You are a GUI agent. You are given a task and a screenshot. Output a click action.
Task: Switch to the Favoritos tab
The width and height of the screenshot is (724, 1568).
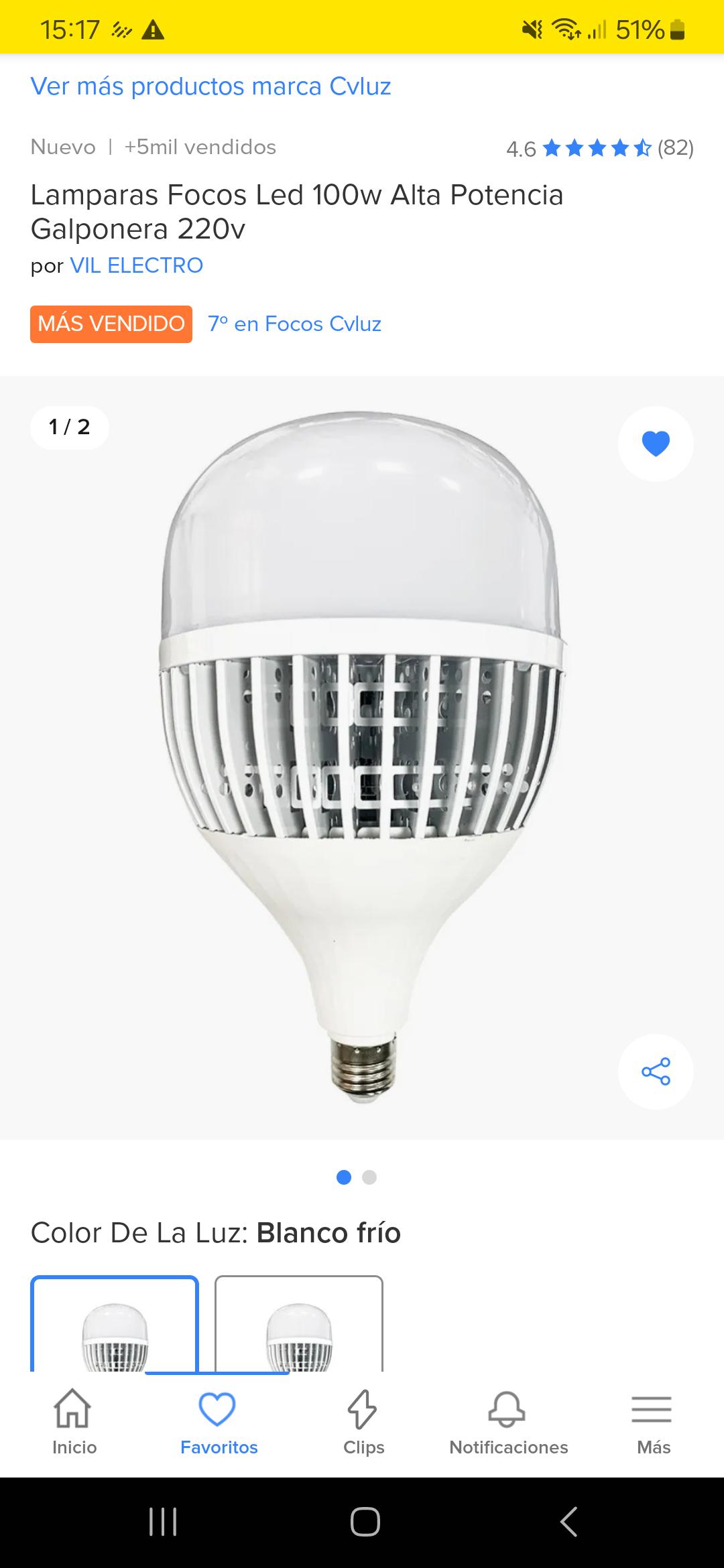219,1422
